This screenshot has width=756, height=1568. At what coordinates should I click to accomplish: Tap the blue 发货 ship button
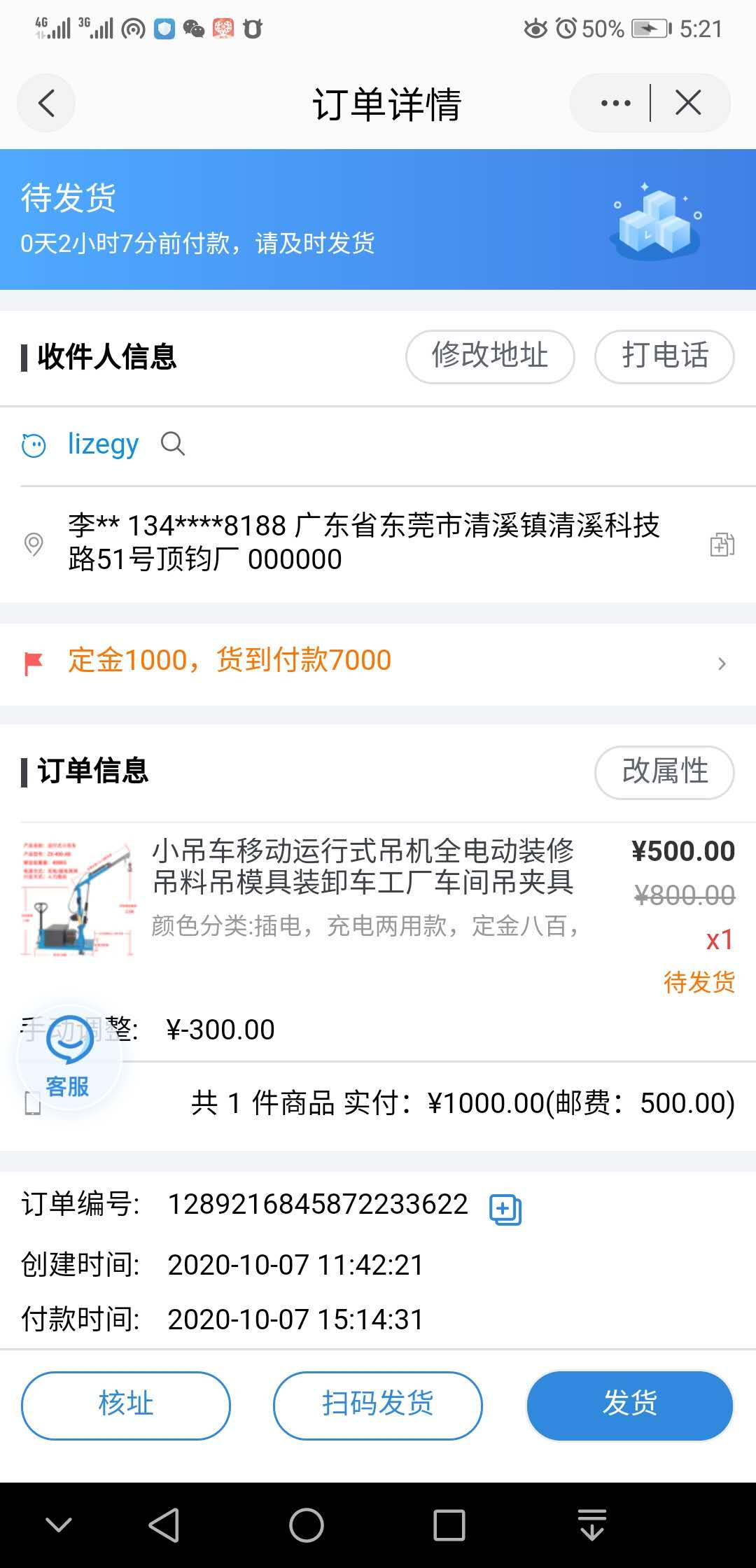pos(629,1405)
